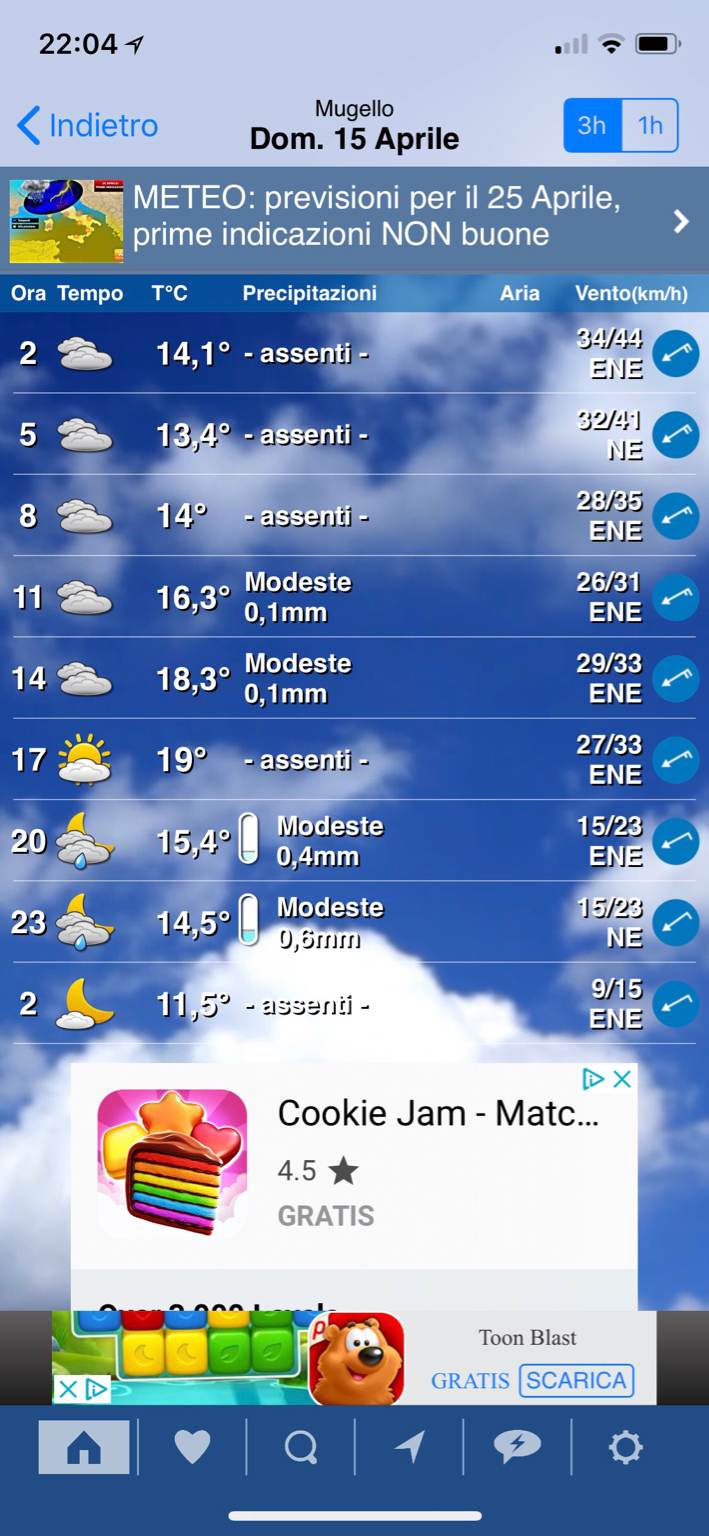Go back with the Indietro button
This screenshot has width=709, height=1536.
tap(88, 126)
